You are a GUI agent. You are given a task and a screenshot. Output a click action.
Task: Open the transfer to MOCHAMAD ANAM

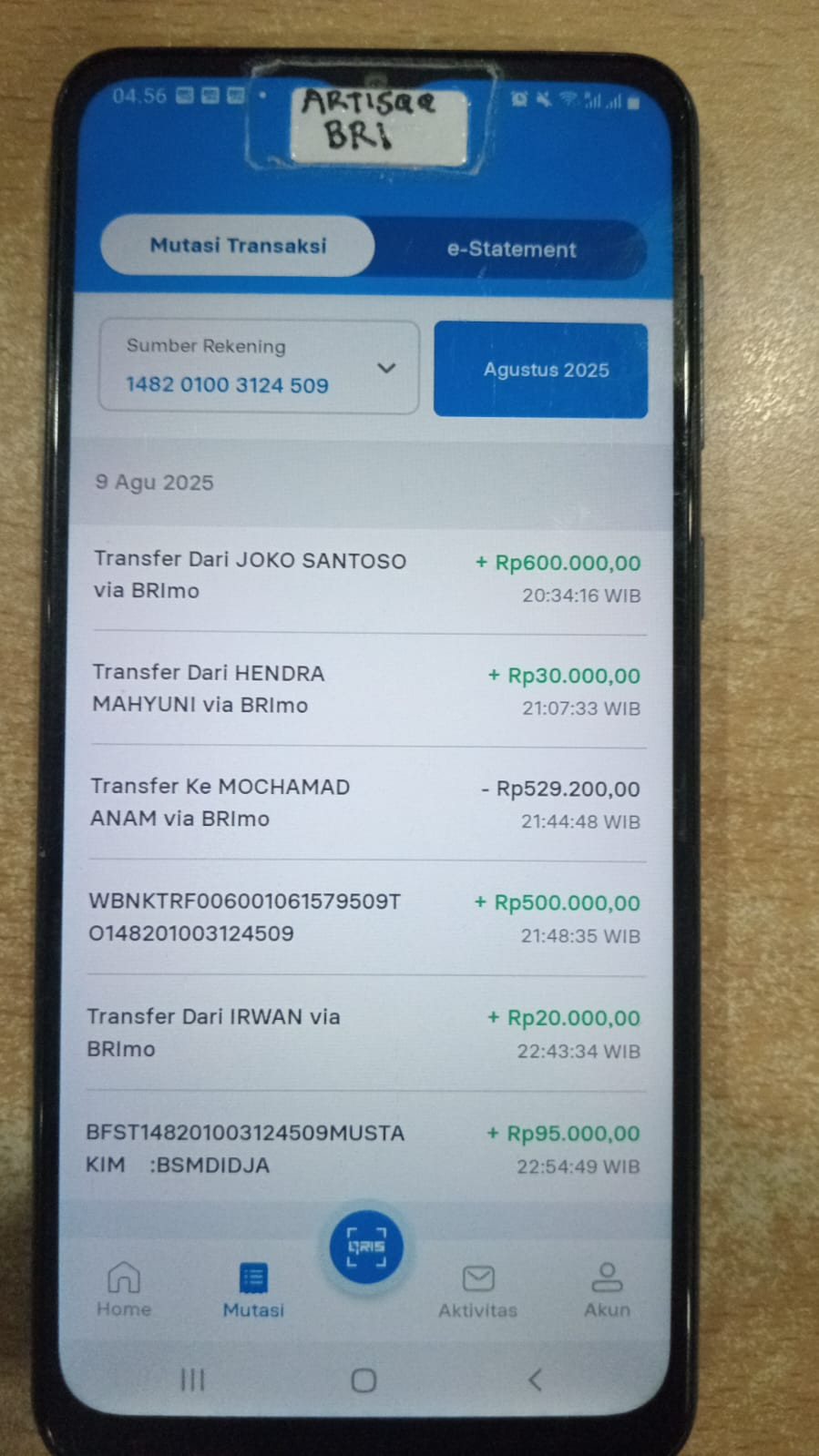click(x=365, y=803)
